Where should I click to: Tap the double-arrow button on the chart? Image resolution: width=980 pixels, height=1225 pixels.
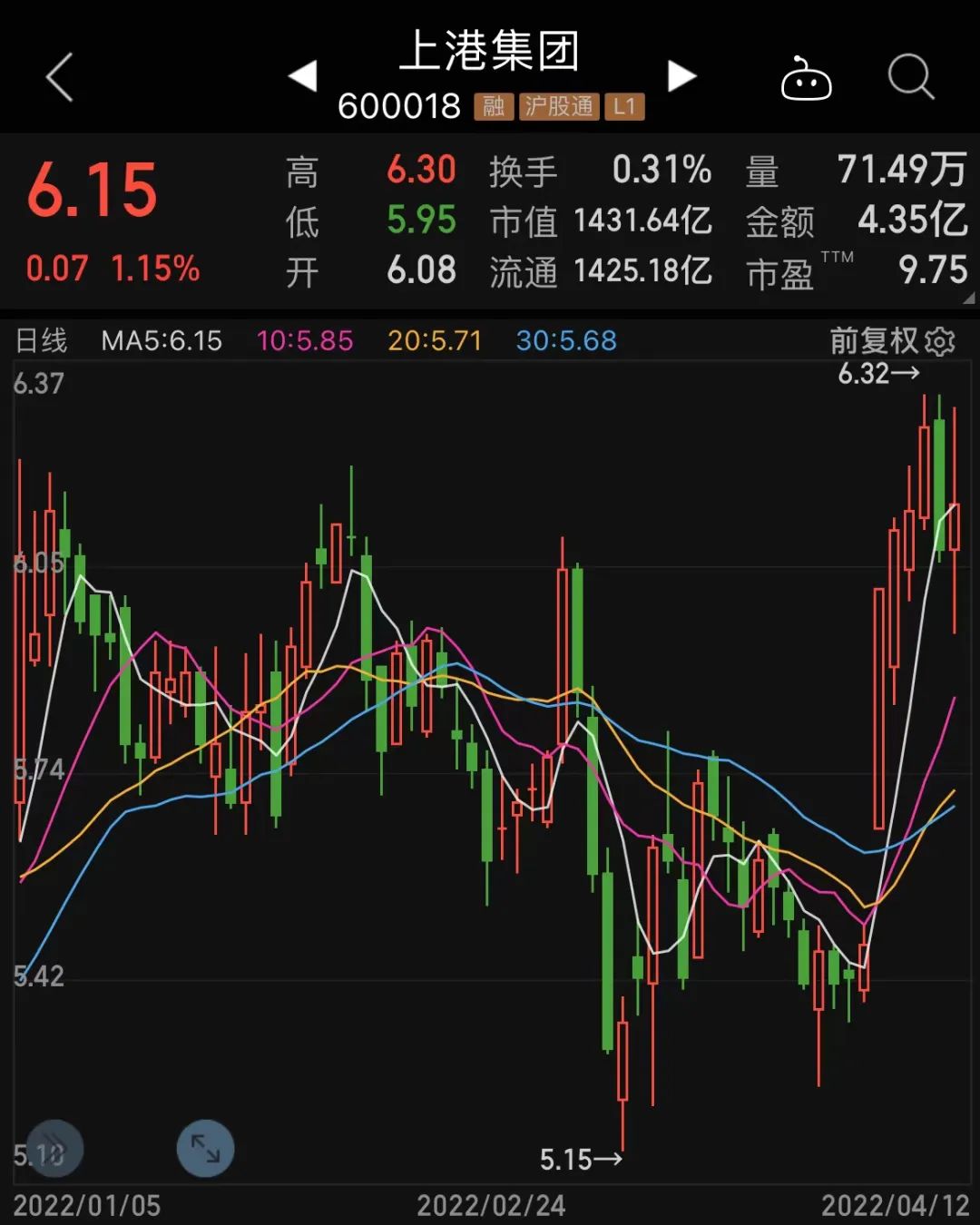point(54,1149)
